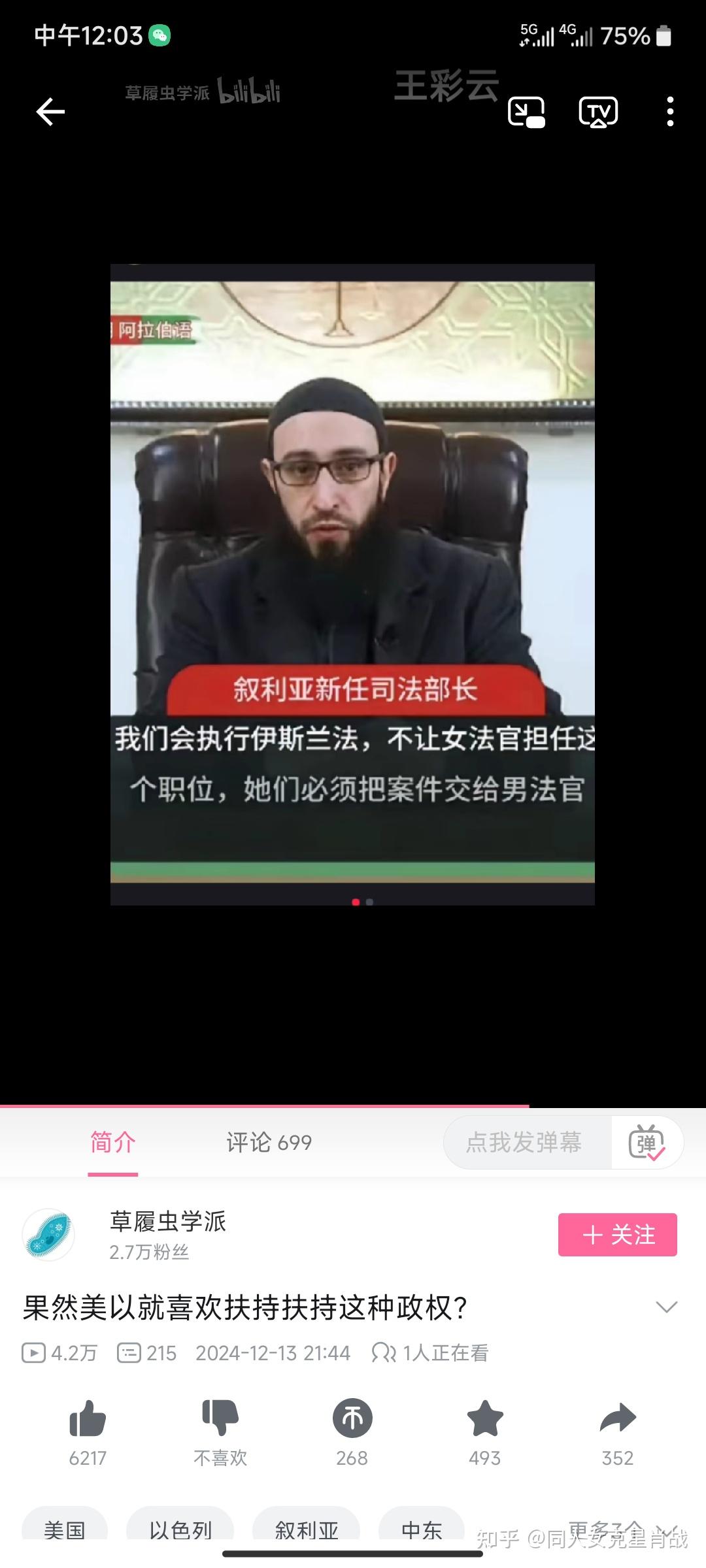Share this video via arrow icon
The width and height of the screenshot is (706, 1568).
pyautogui.click(x=618, y=1420)
